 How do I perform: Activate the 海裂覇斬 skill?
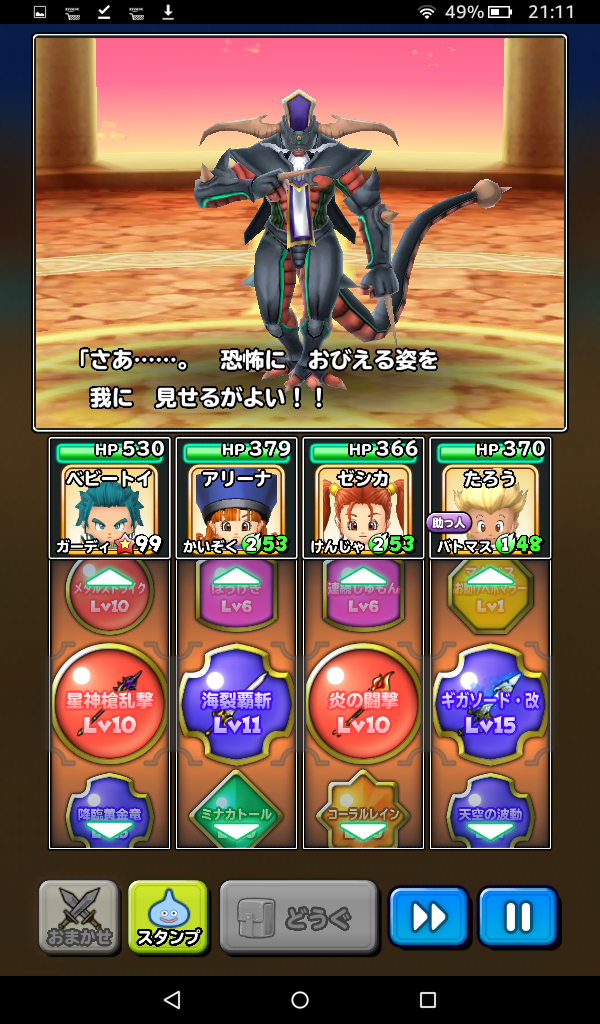[236, 703]
